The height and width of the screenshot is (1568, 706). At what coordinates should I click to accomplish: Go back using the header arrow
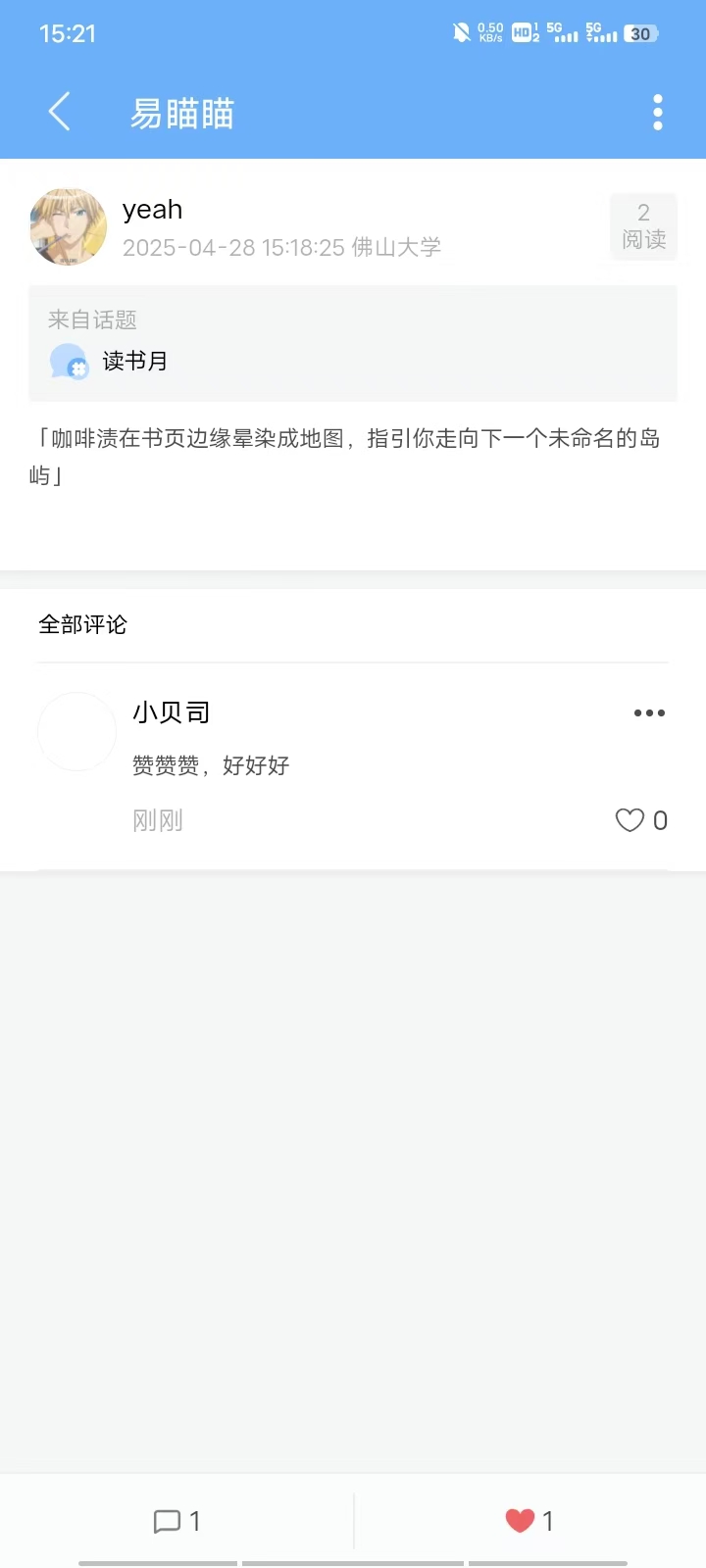pyautogui.click(x=60, y=112)
